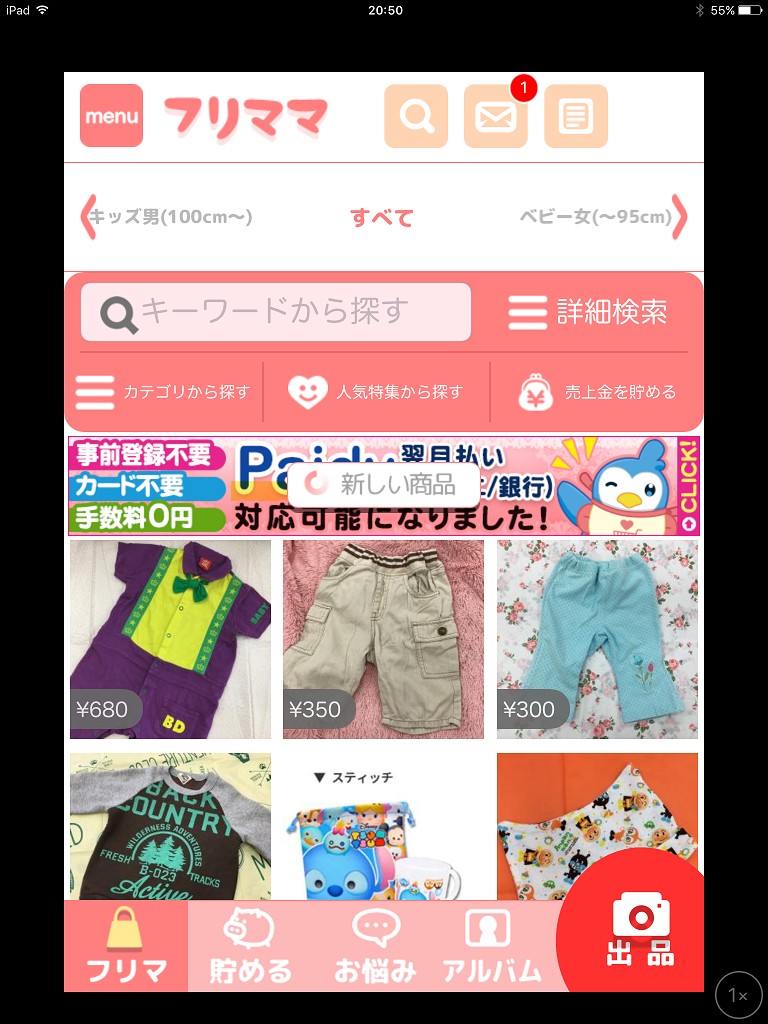Switch to the お悩み tab
Image resolution: width=768 pixels, height=1024 pixels.
click(x=375, y=946)
